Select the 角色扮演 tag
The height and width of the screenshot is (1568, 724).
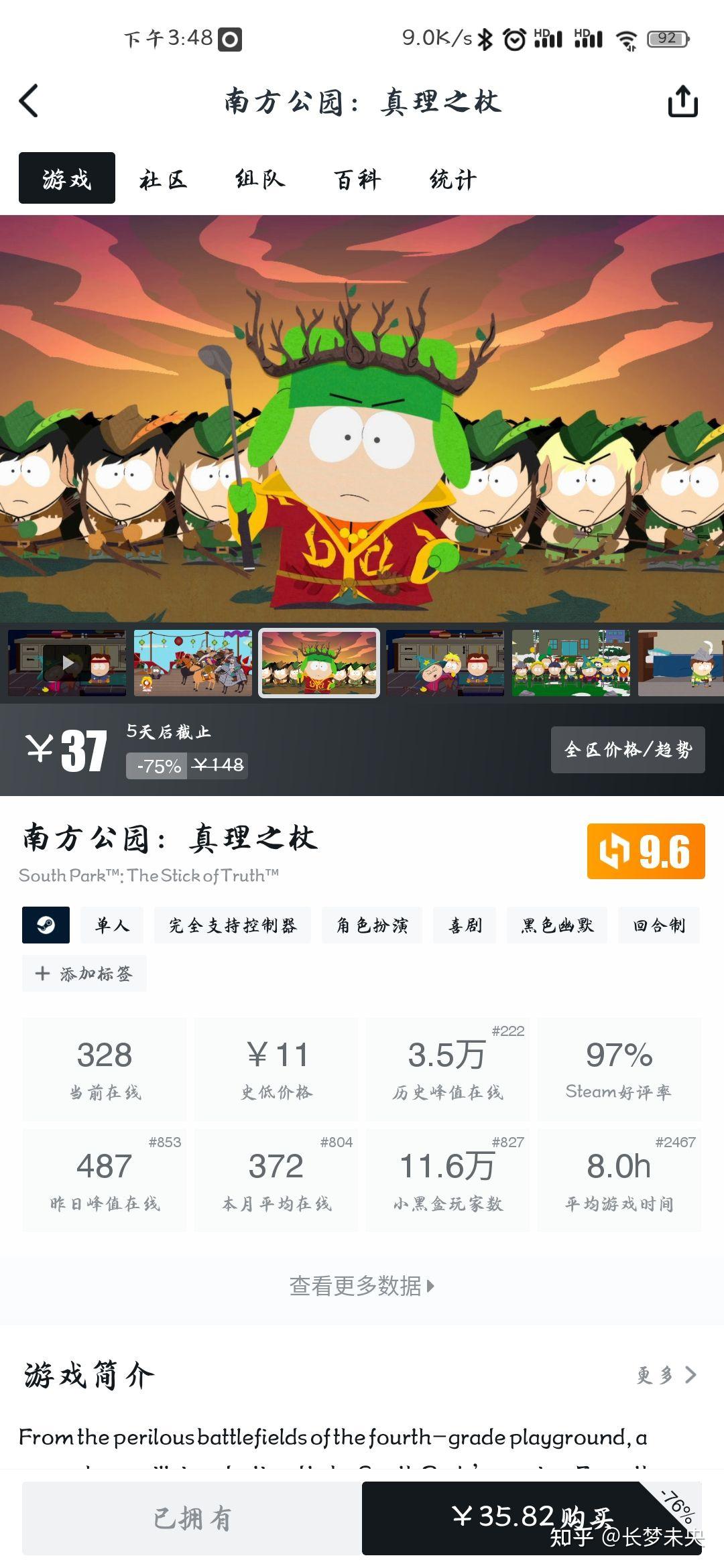click(x=372, y=925)
